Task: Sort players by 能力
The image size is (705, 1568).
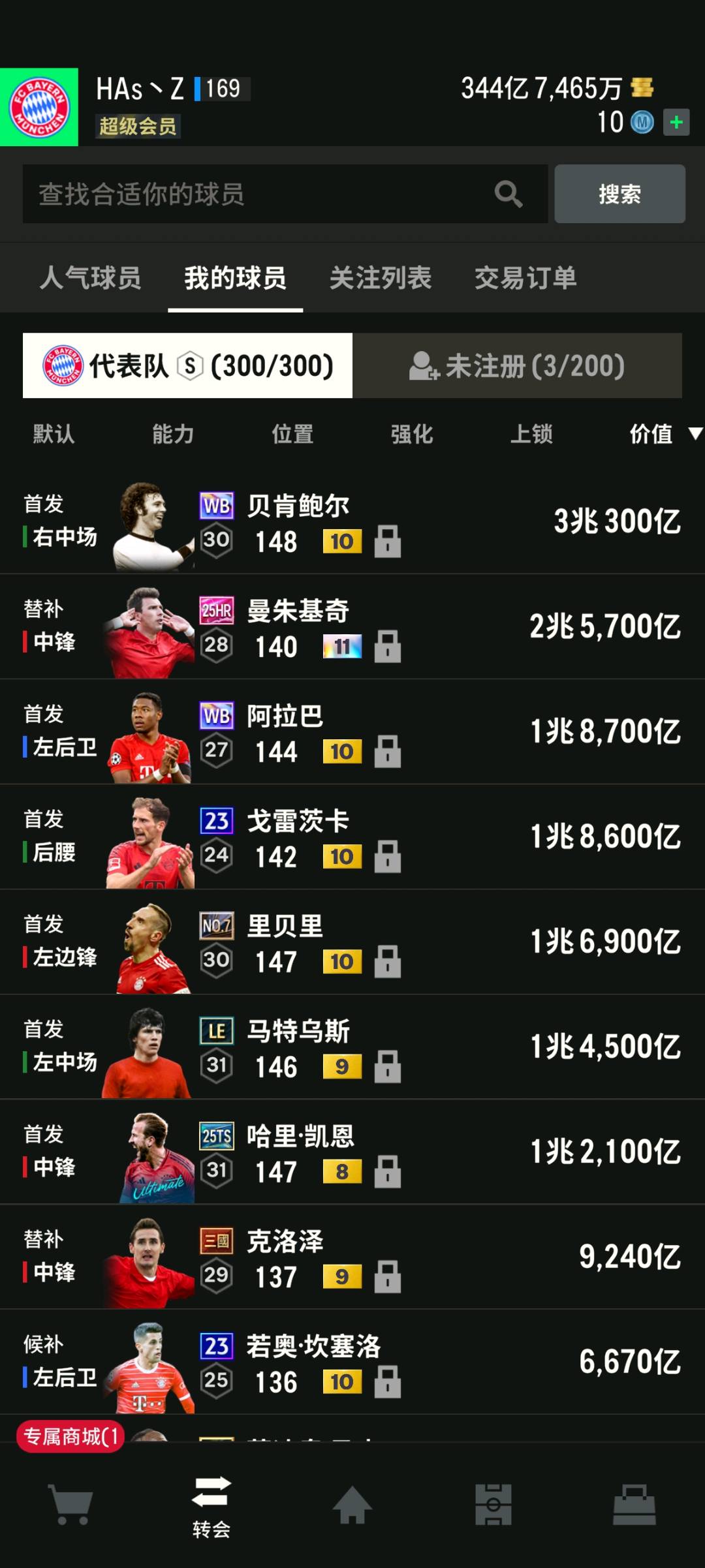Action: (x=173, y=434)
